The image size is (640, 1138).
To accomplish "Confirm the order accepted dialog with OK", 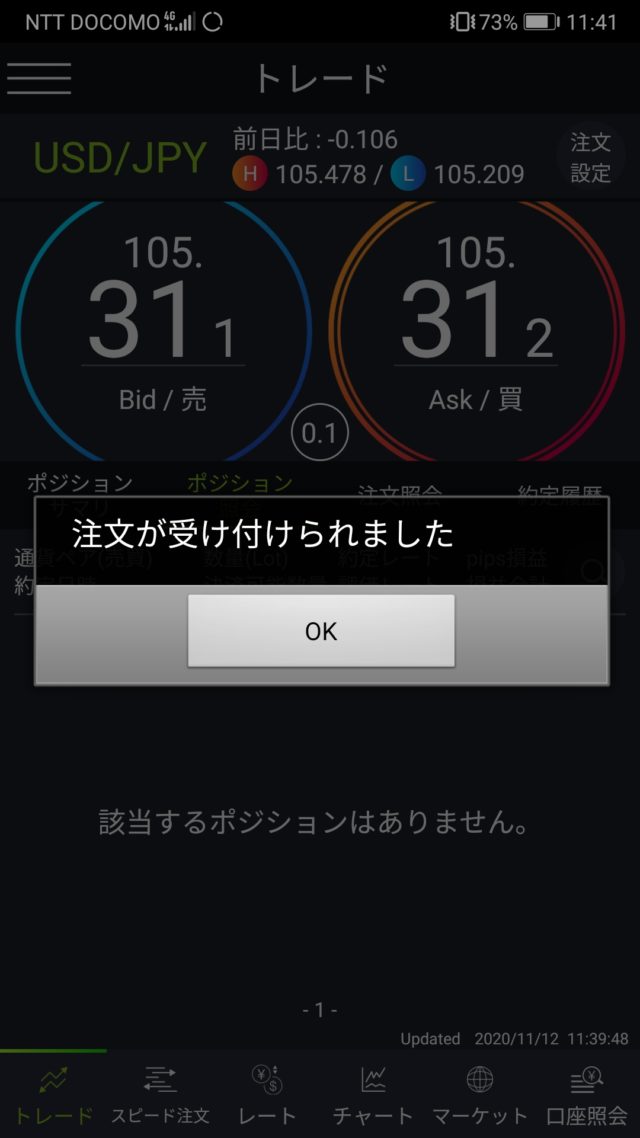I will coord(321,631).
